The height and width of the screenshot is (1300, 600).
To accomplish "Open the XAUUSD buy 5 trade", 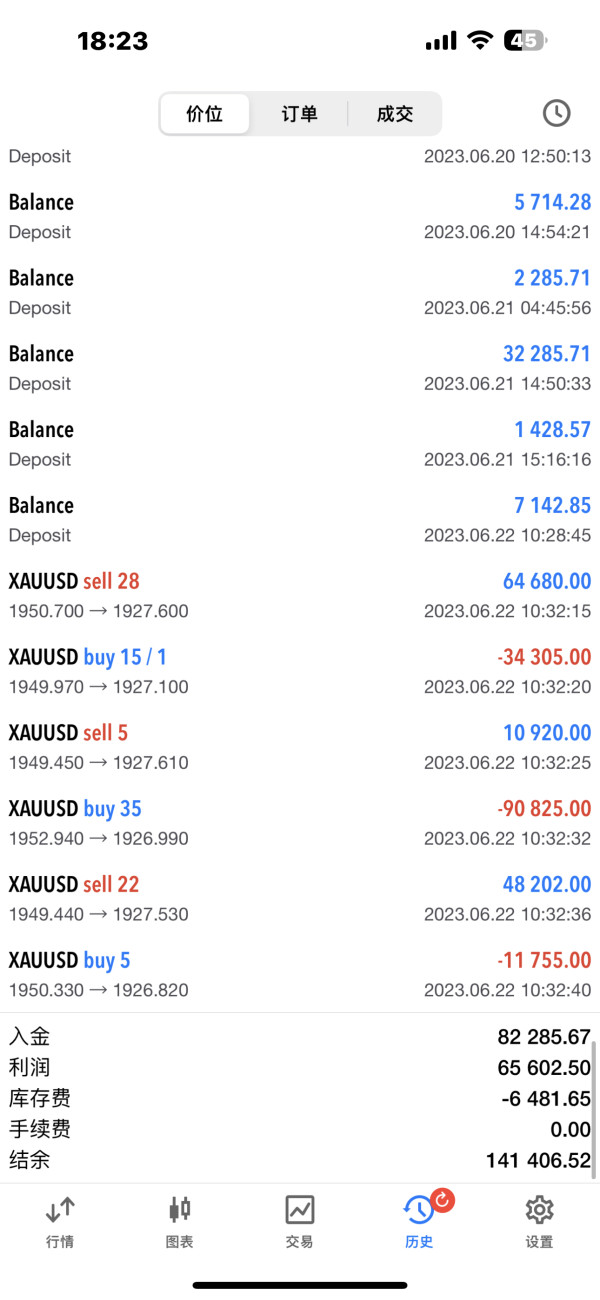I will [x=300, y=975].
